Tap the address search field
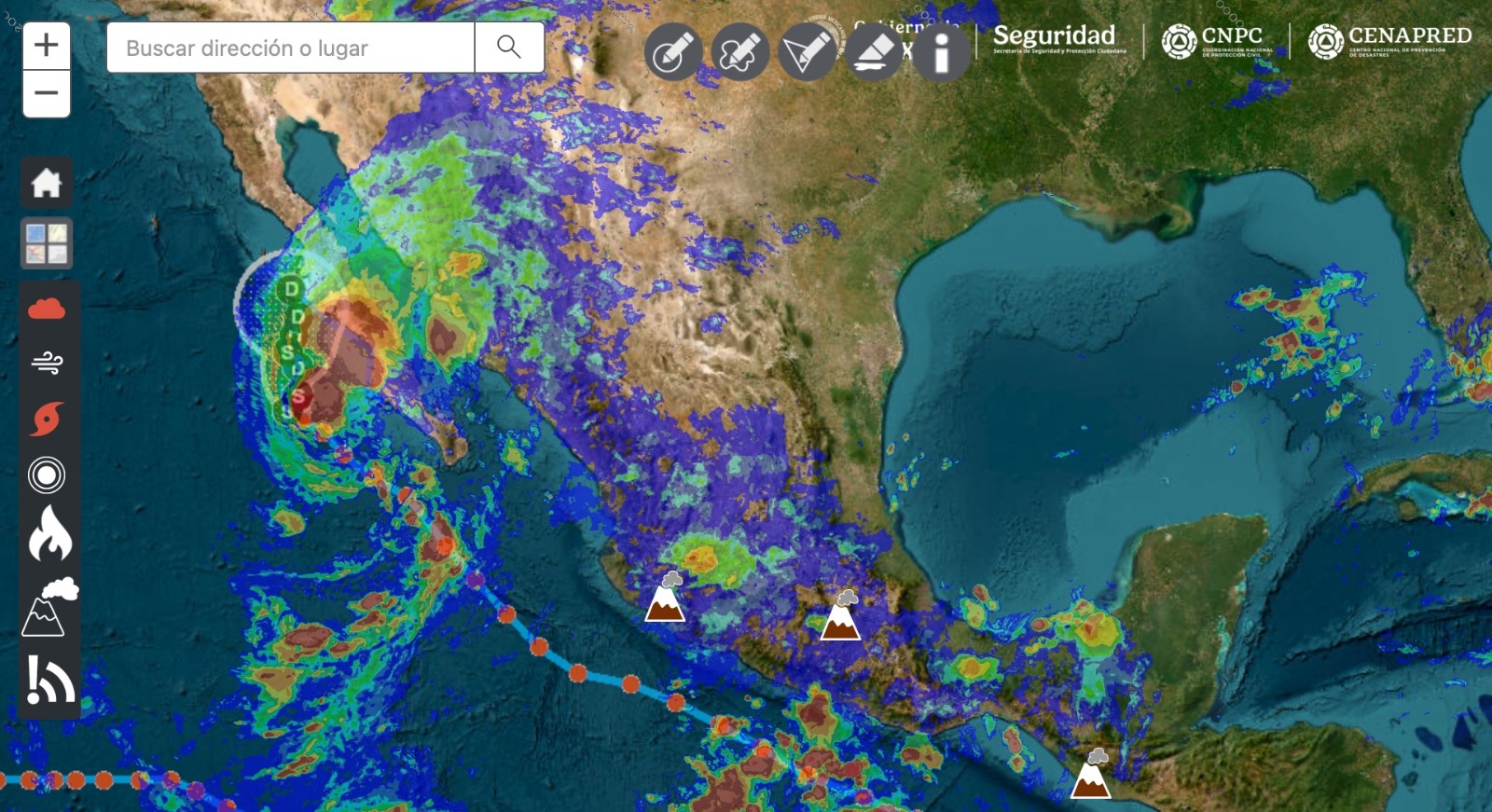1492x812 pixels. pos(290,48)
